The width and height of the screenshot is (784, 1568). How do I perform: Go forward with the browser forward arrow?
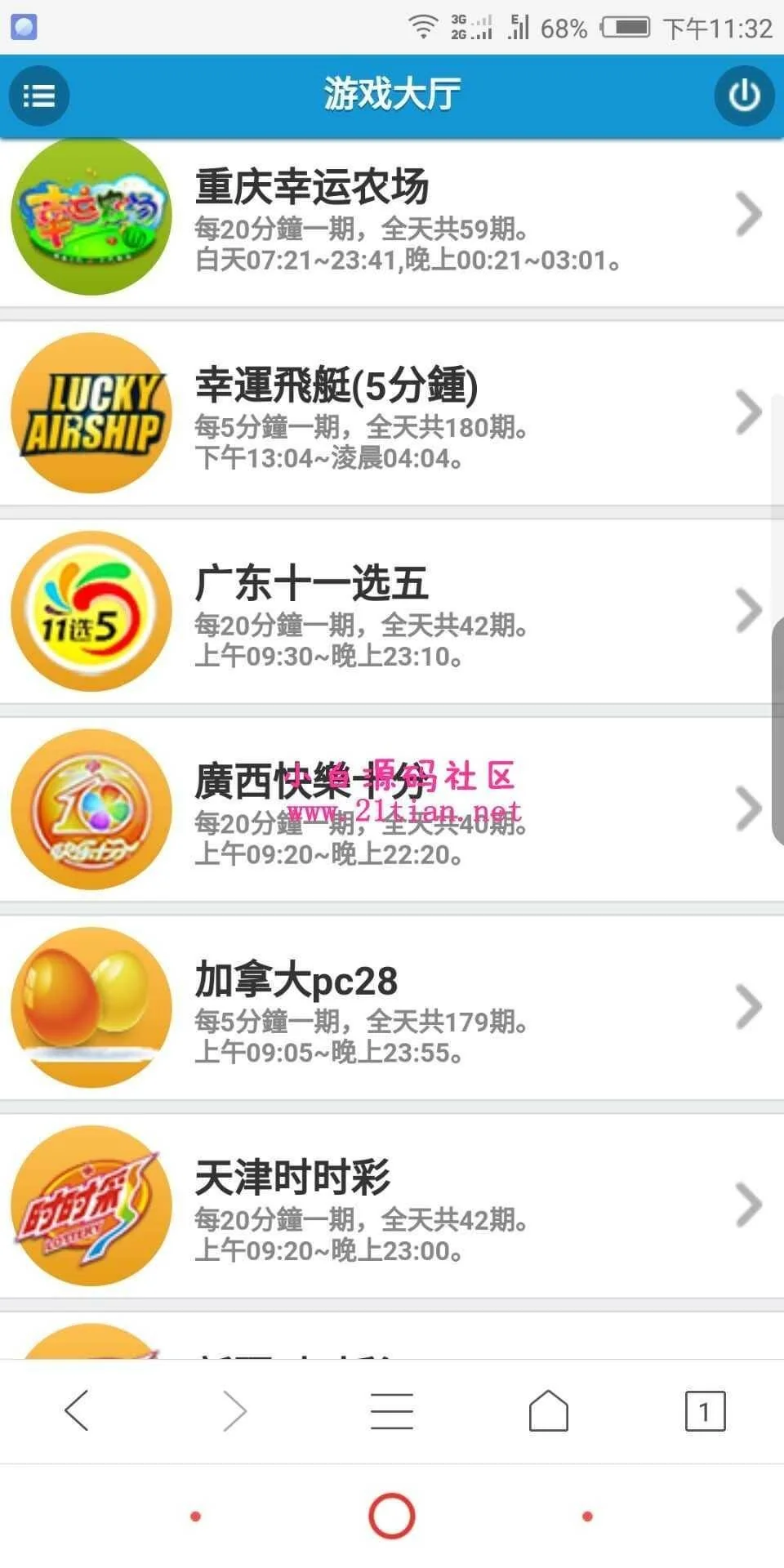(234, 1410)
